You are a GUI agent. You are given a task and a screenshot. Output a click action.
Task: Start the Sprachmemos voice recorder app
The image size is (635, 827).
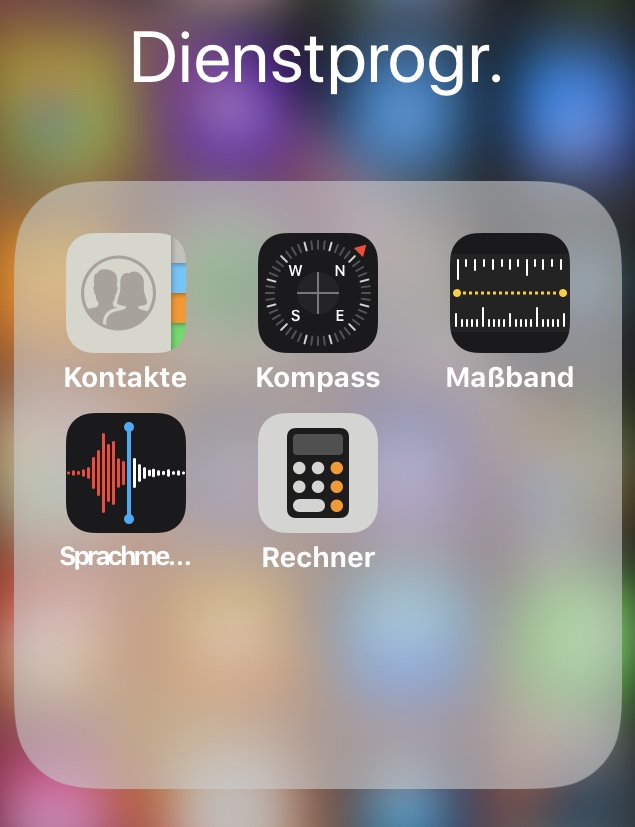(x=126, y=473)
